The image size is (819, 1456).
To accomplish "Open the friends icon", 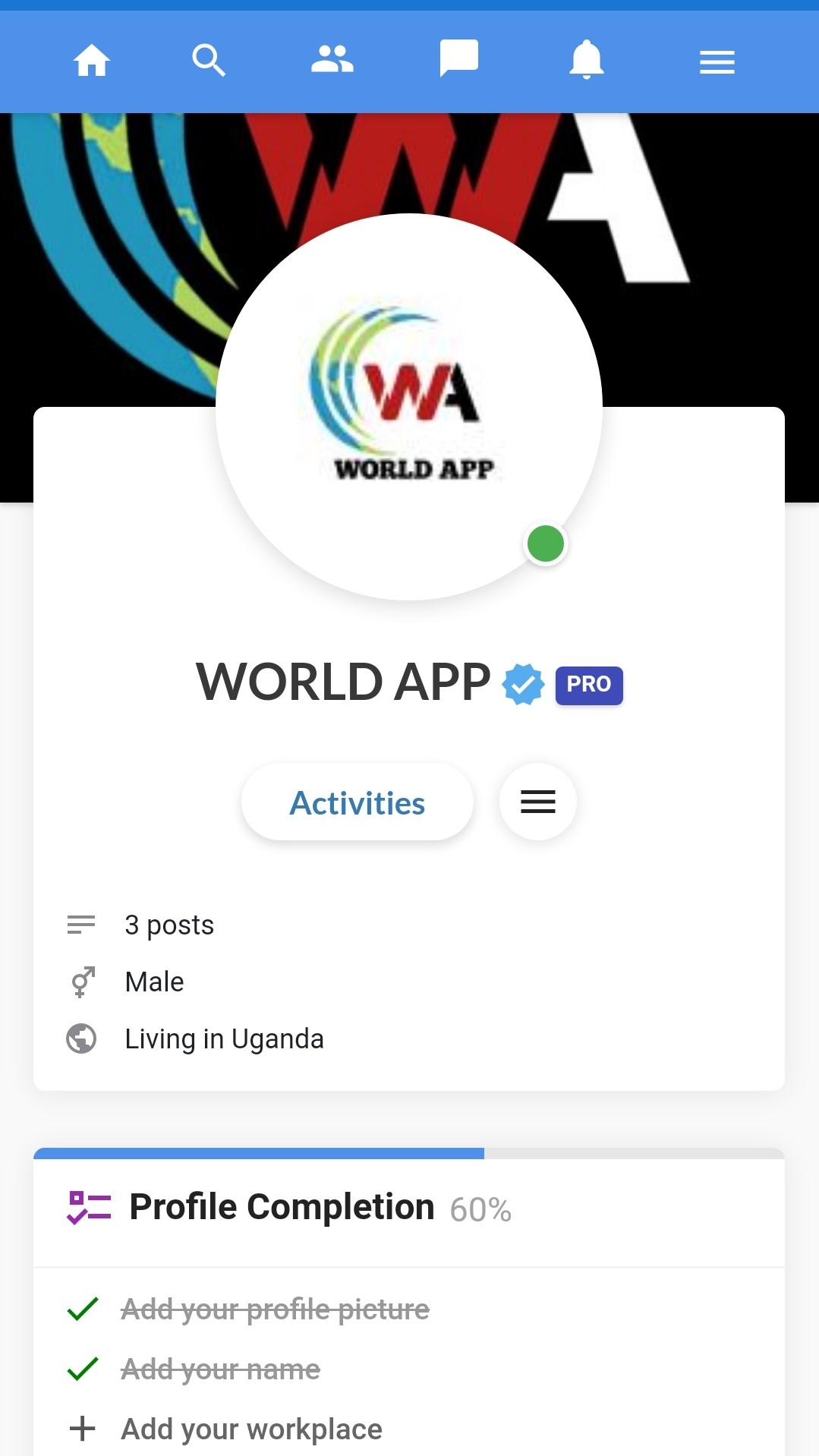I will [332, 60].
